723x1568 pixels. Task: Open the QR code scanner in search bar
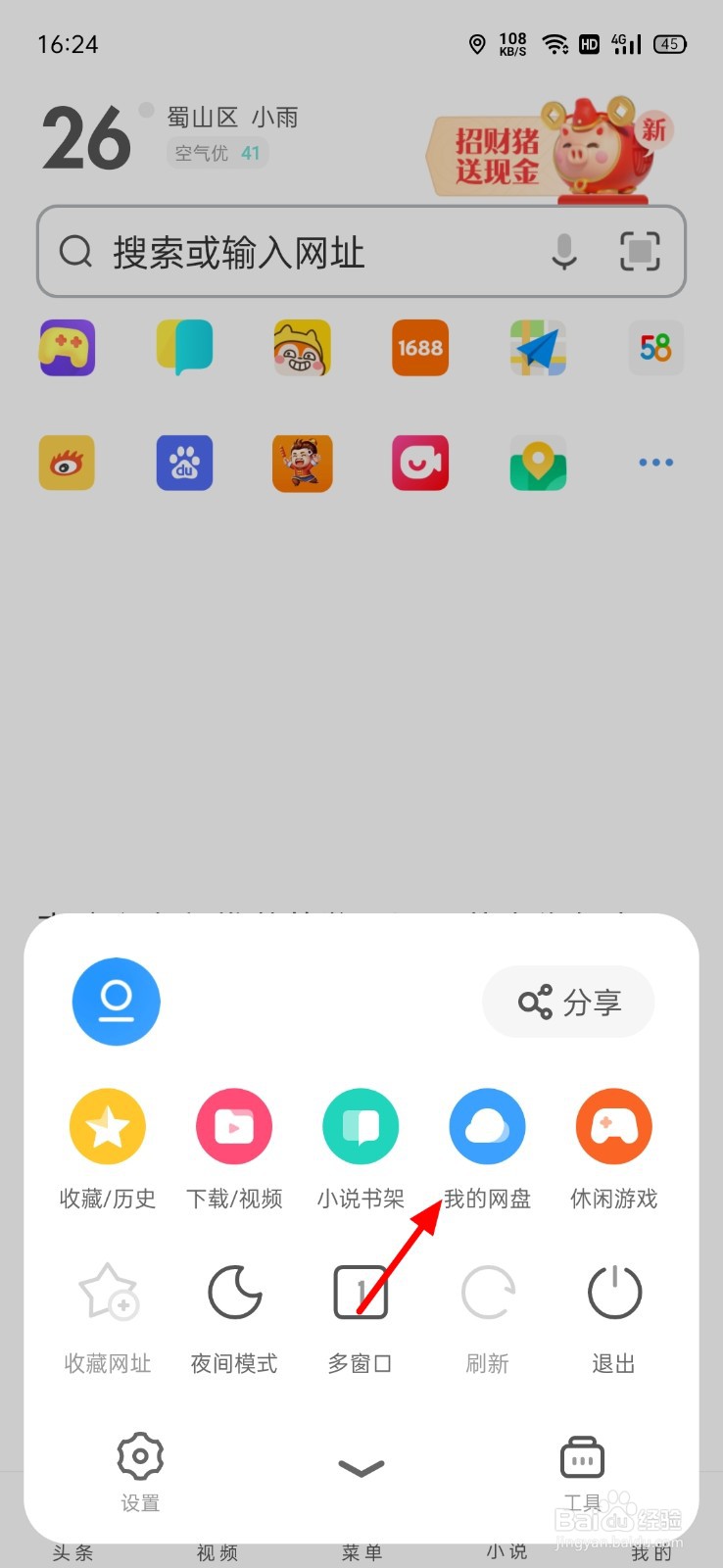click(x=639, y=252)
